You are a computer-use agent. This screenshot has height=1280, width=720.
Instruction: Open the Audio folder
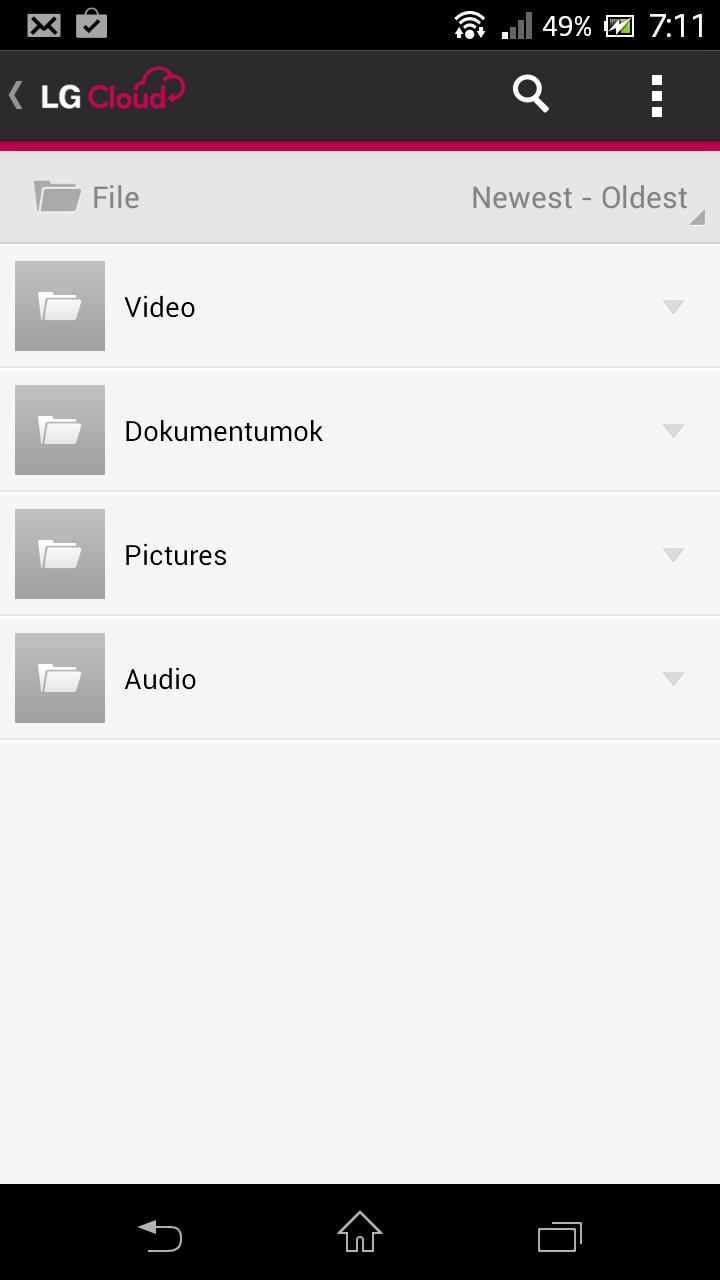[x=360, y=678]
